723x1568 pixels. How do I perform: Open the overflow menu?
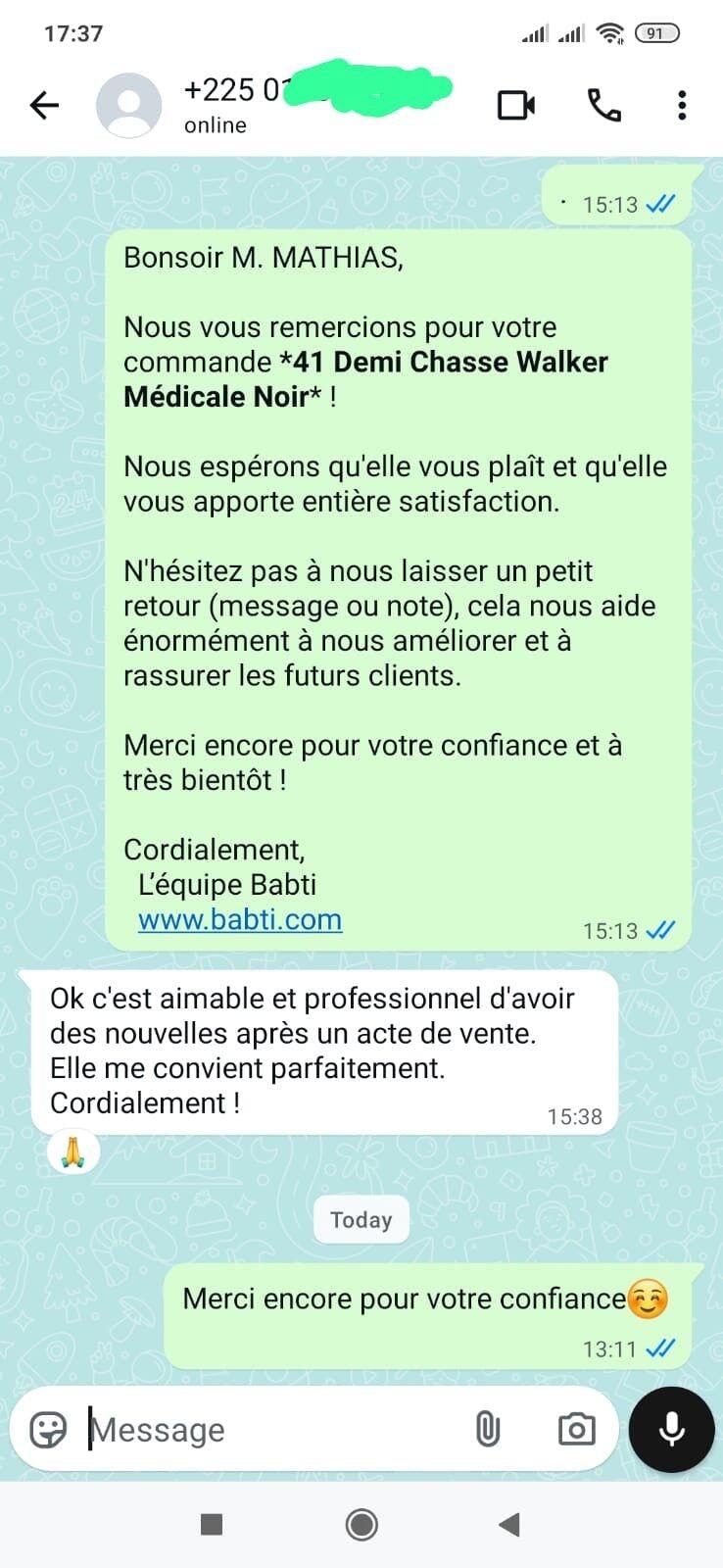682,105
